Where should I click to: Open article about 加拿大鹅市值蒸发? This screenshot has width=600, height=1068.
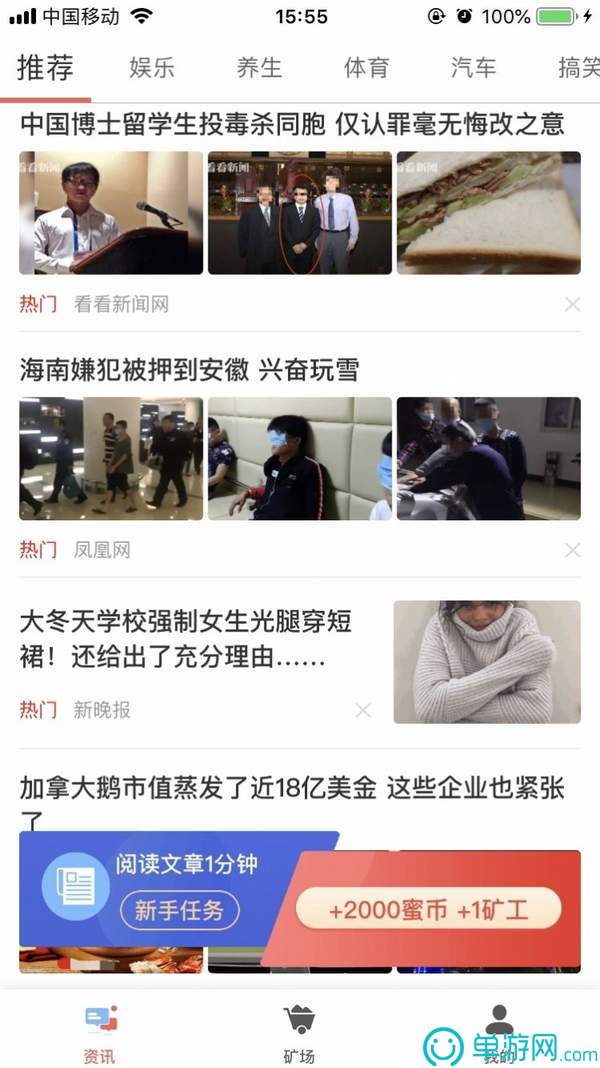292,789
